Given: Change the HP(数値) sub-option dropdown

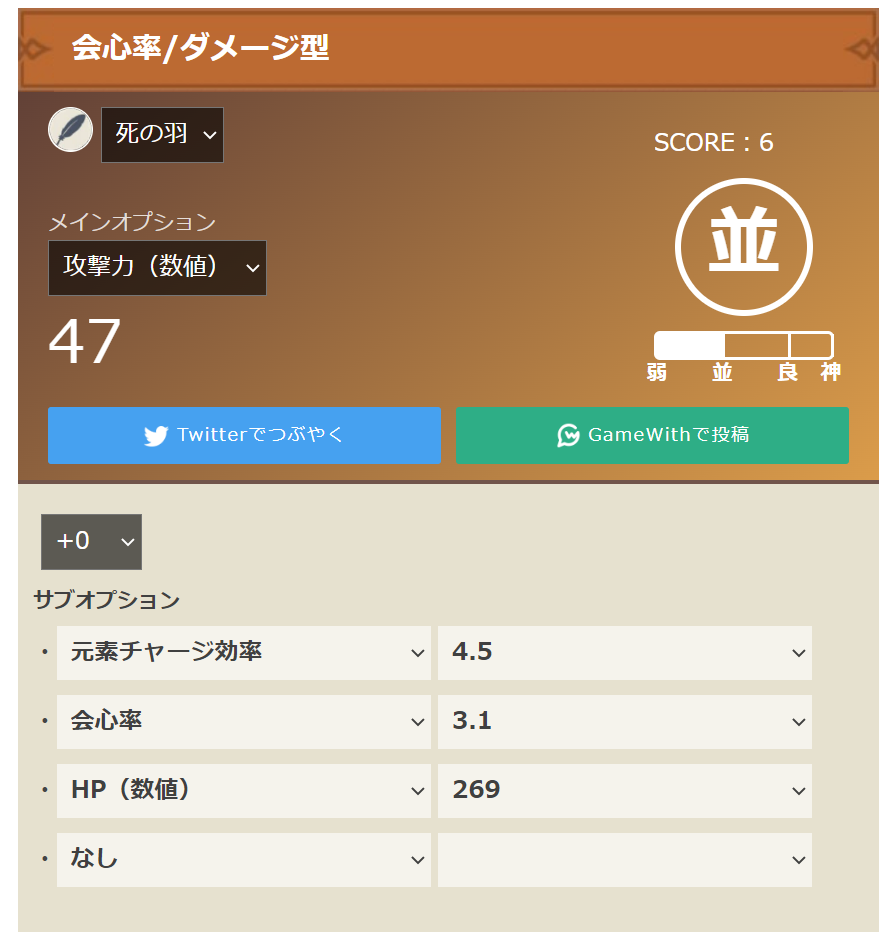Looking at the screenshot, I should click(243, 791).
